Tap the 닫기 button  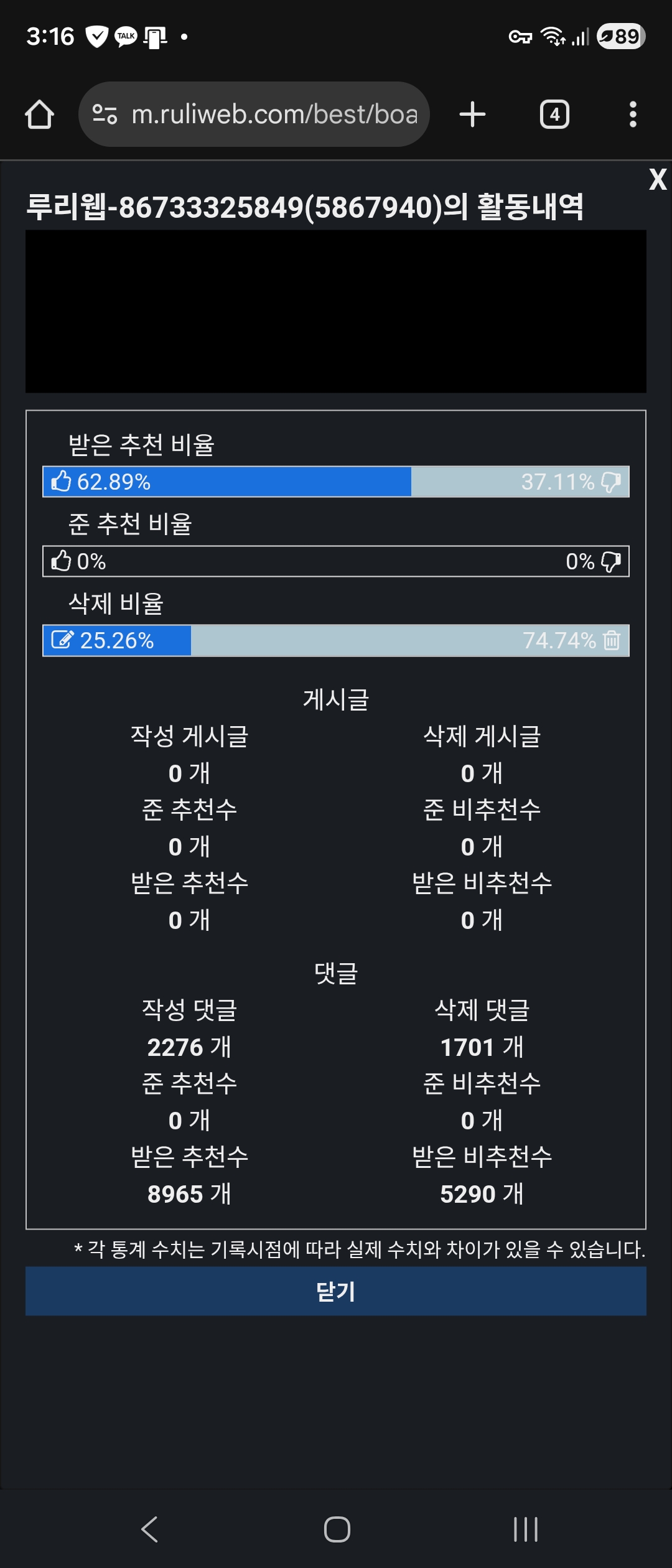[x=336, y=1291]
